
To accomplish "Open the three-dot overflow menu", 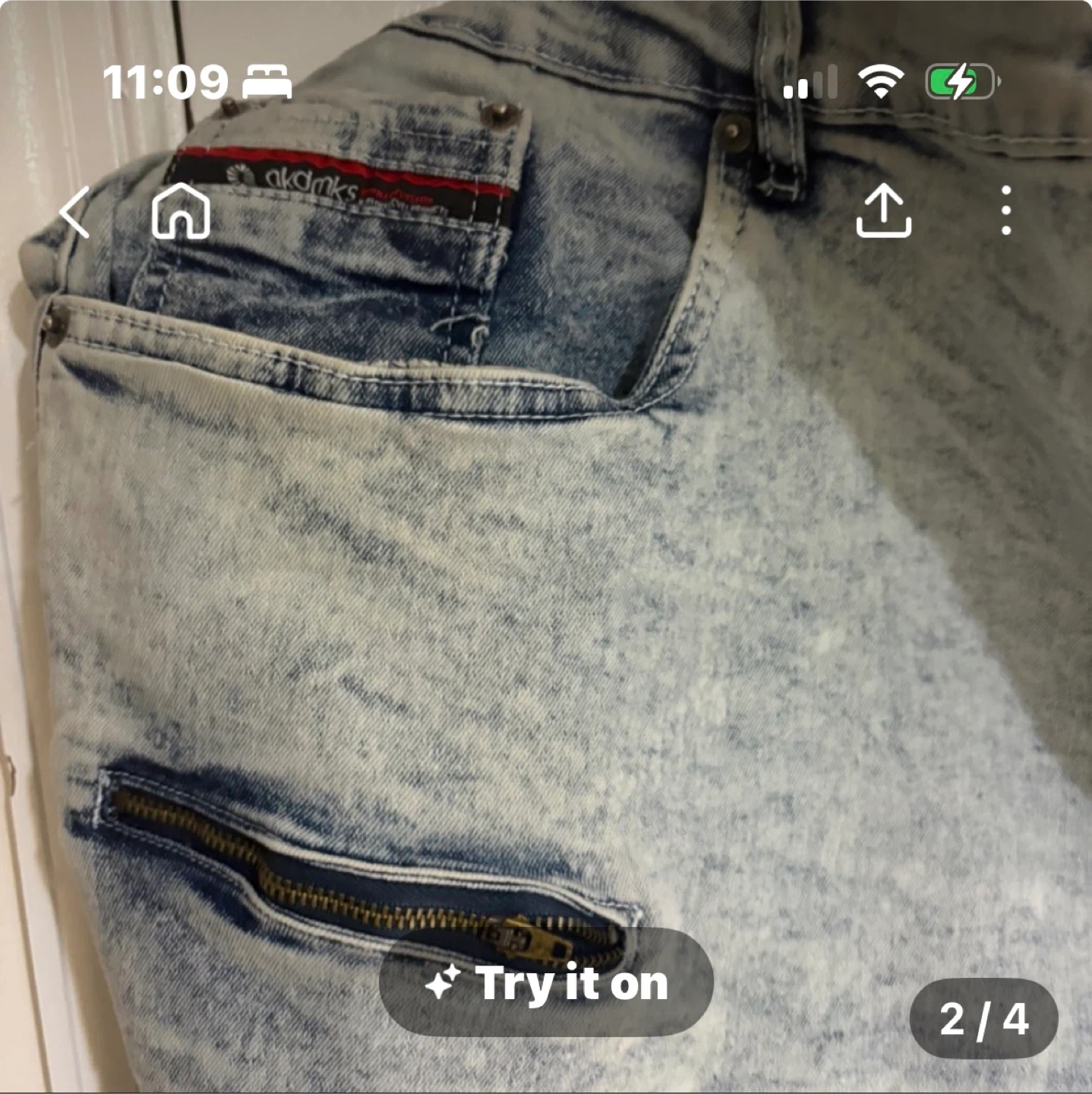I will [1006, 210].
